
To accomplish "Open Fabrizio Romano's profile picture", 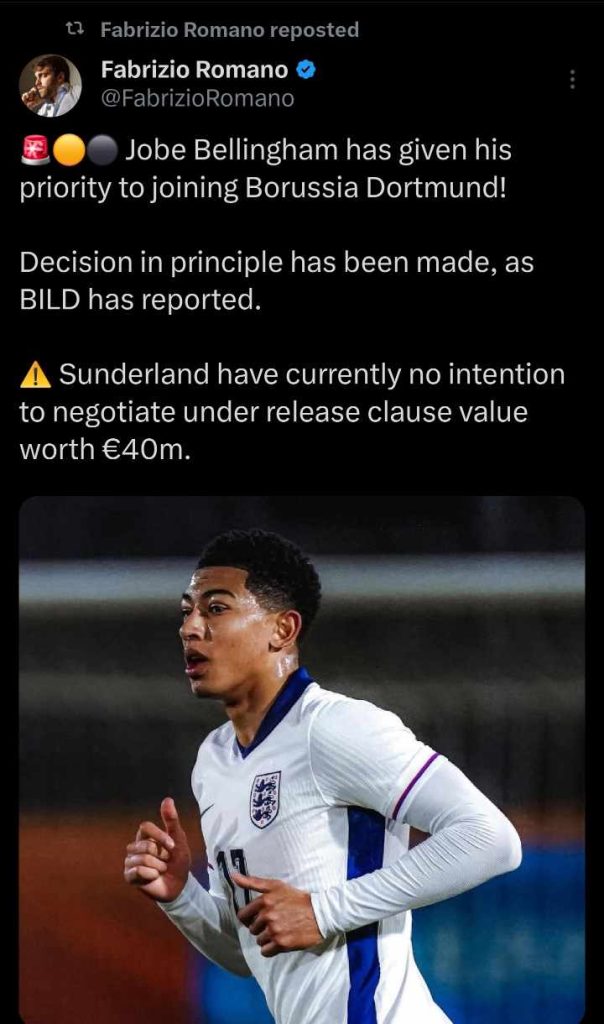I will pyautogui.click(x=50, y=85).
